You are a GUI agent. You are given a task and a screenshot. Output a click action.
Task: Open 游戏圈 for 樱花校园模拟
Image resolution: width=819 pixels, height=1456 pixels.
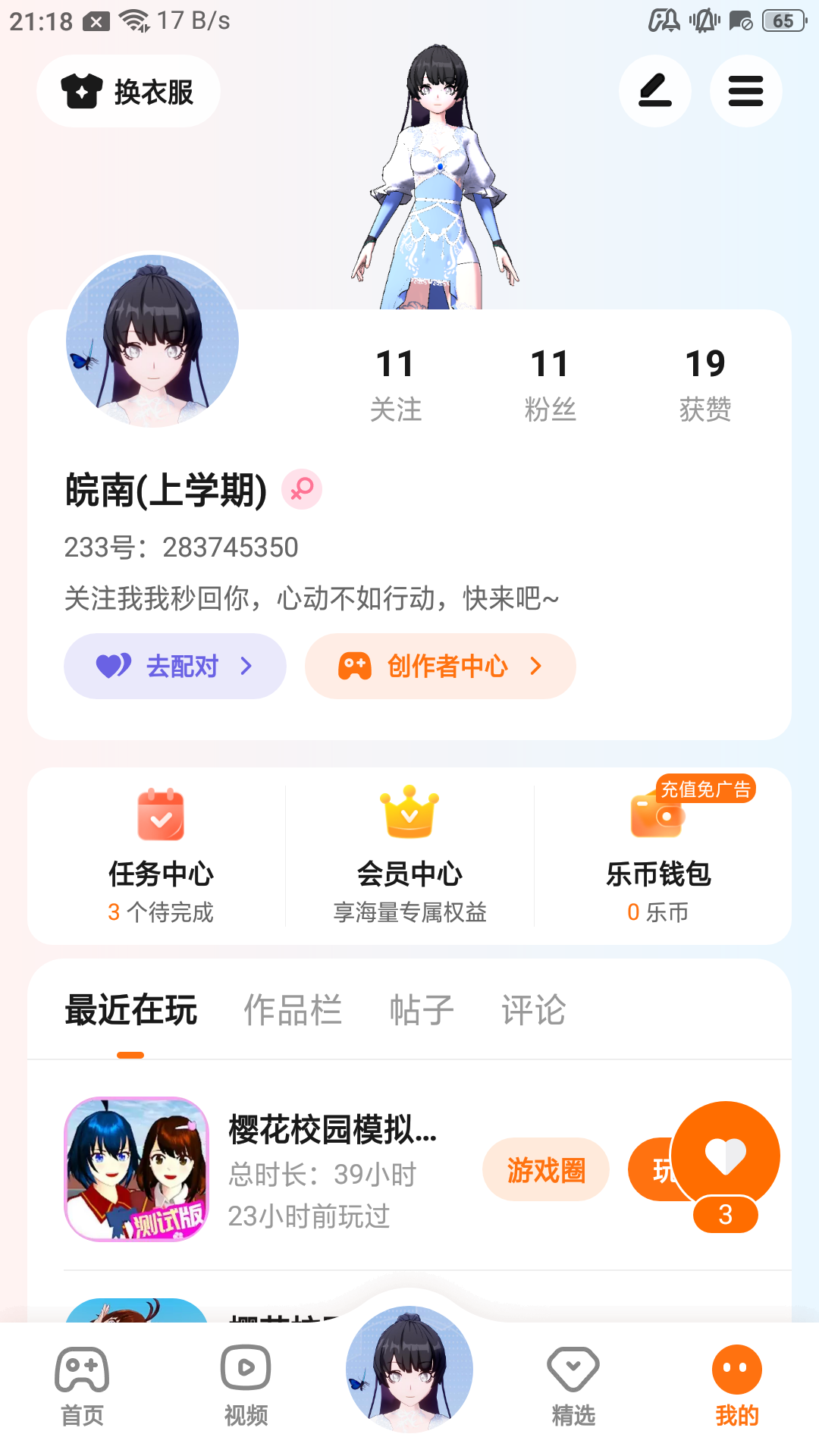pyautogui.click(x=546, y=1169)
